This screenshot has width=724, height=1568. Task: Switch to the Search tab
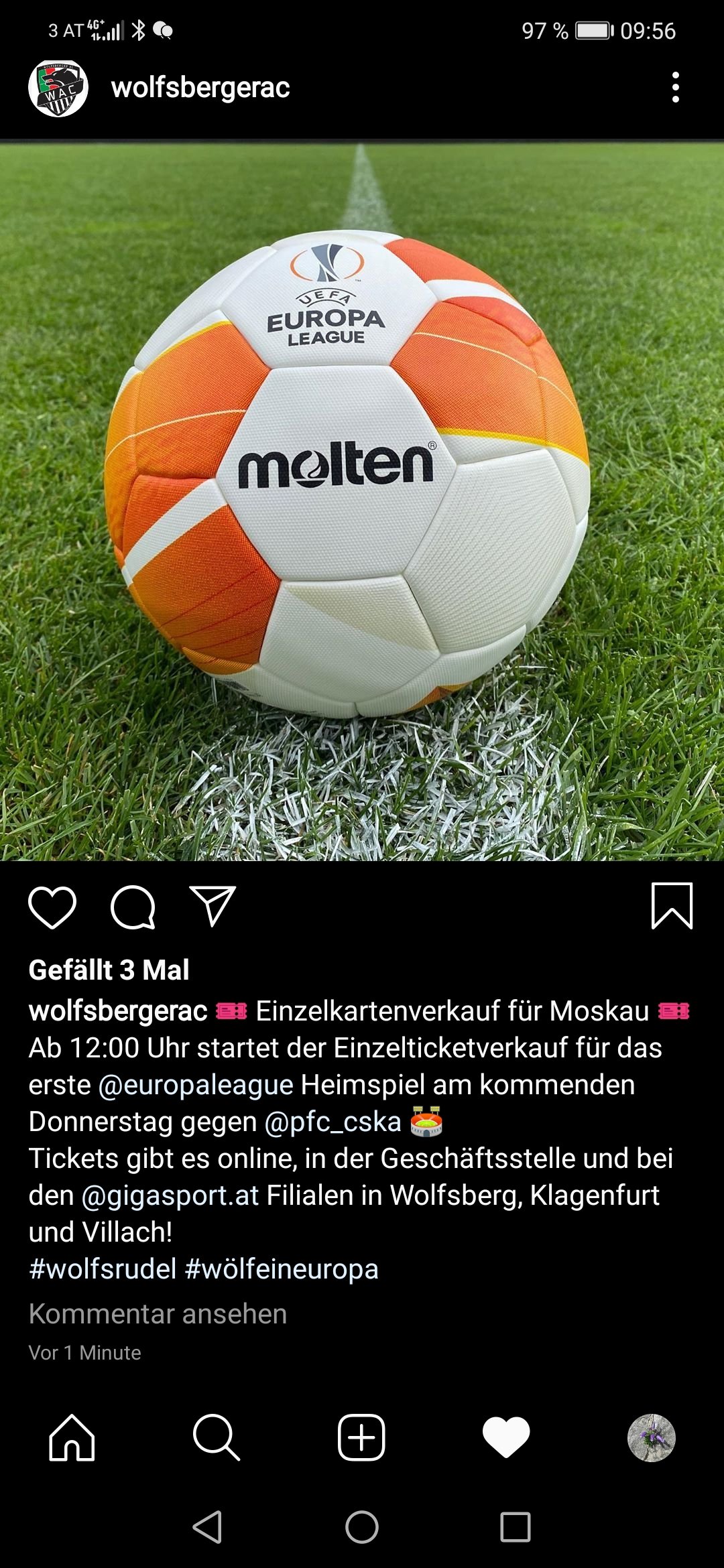(216, 1437)
